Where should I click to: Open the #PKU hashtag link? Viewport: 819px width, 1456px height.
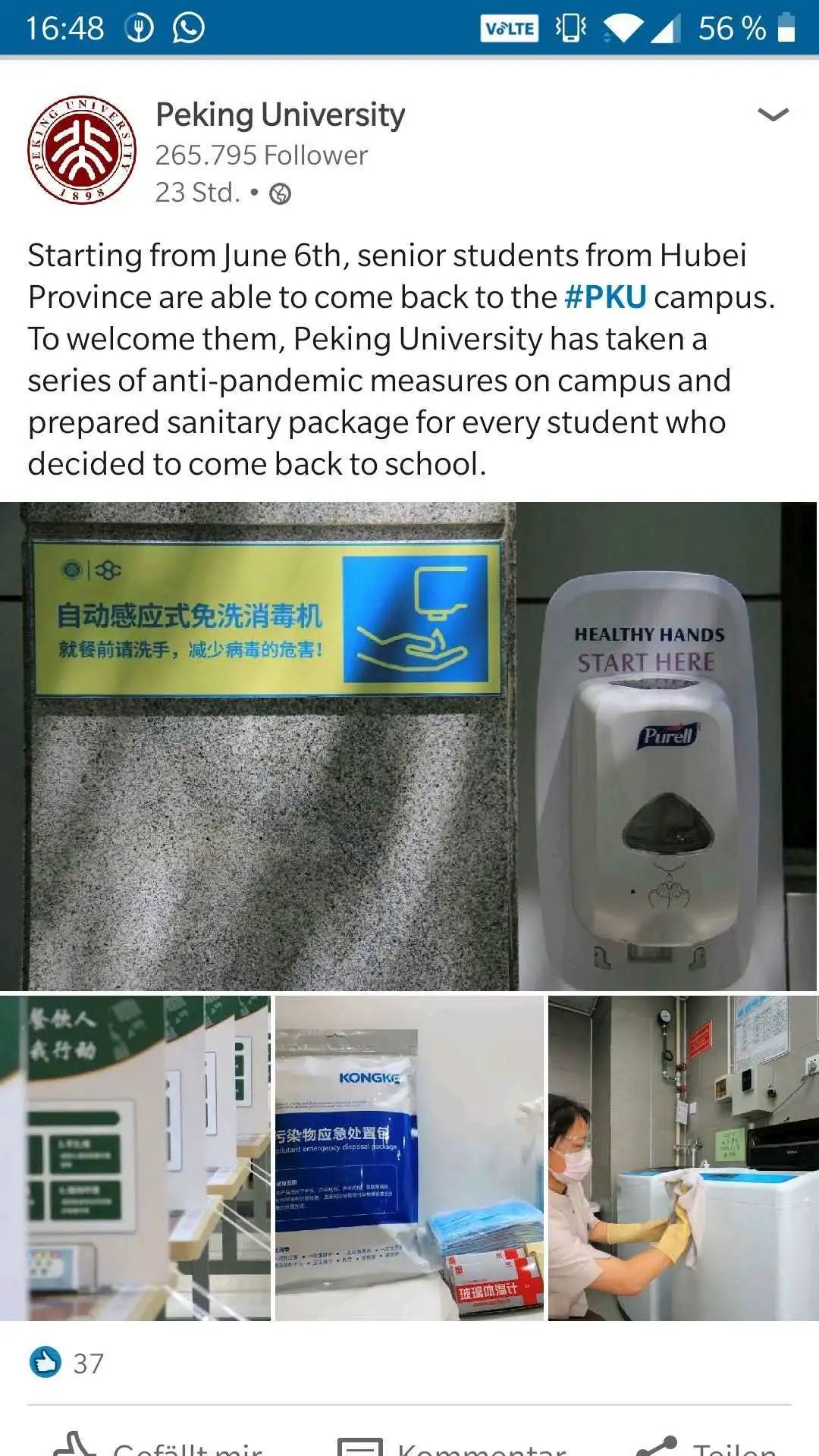pyautogui.click(x=605, y=297)
